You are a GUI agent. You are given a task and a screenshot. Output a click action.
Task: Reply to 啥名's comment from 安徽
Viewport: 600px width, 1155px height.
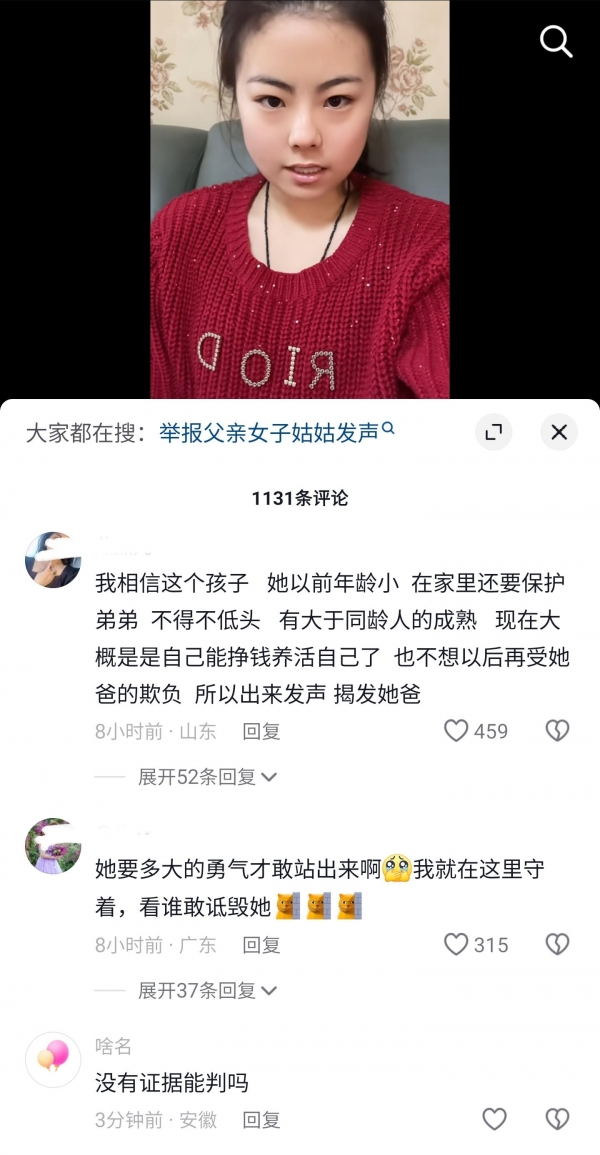point(261,1120)
